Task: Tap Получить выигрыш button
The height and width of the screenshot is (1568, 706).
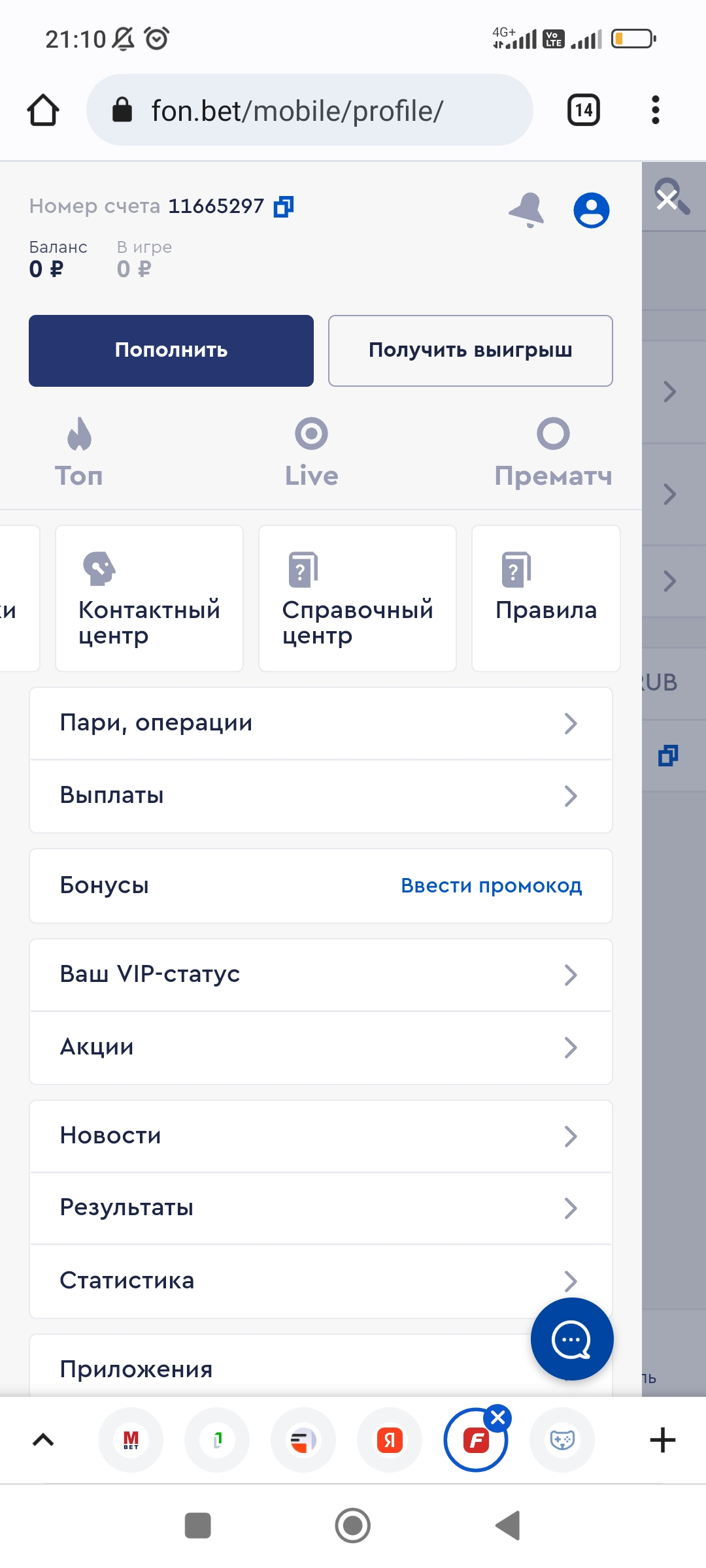Action: 471,351
